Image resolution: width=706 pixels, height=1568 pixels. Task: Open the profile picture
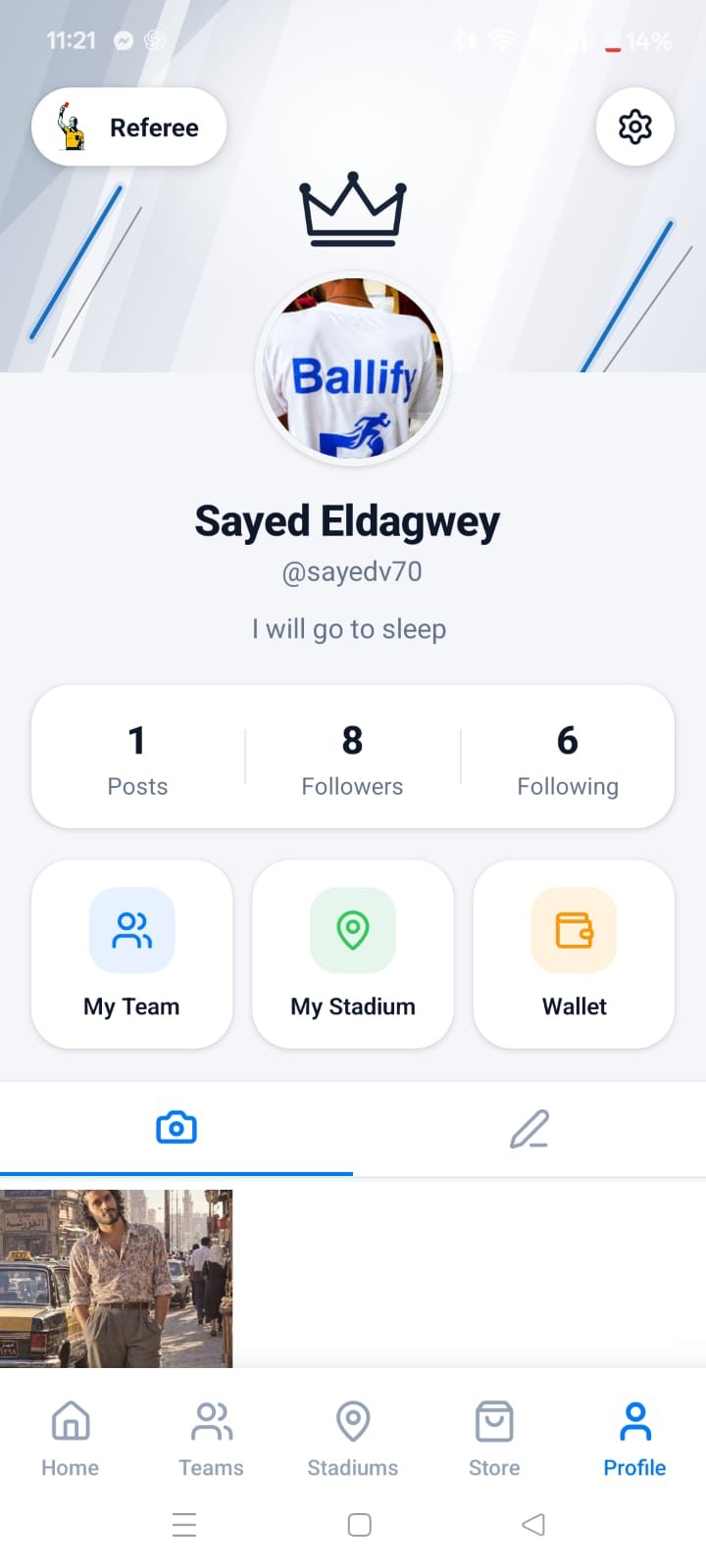coord(353,368)
